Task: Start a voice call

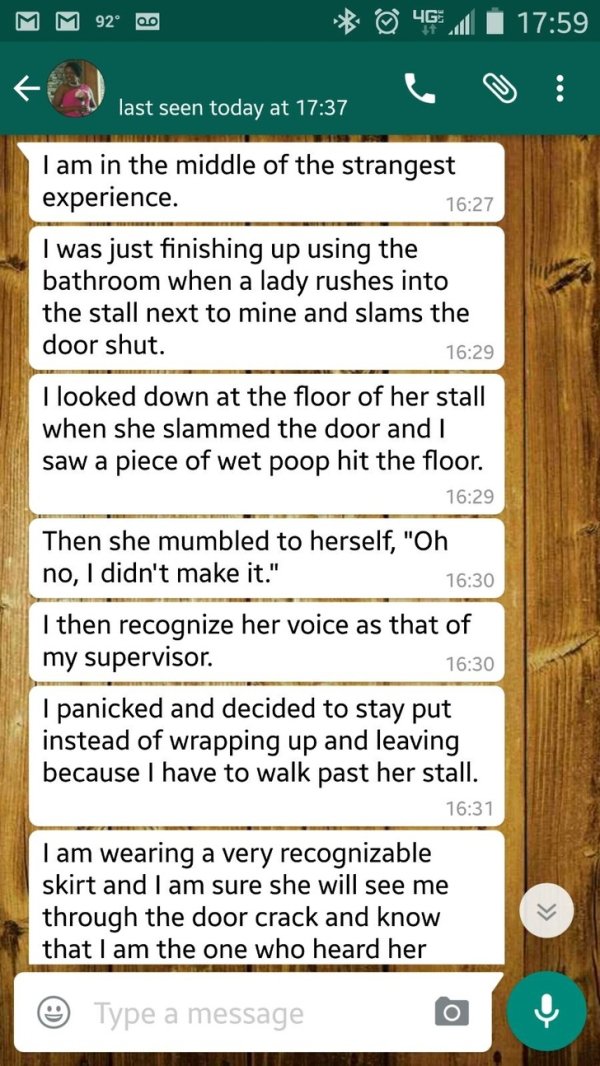Action: [x=420, y=88]
